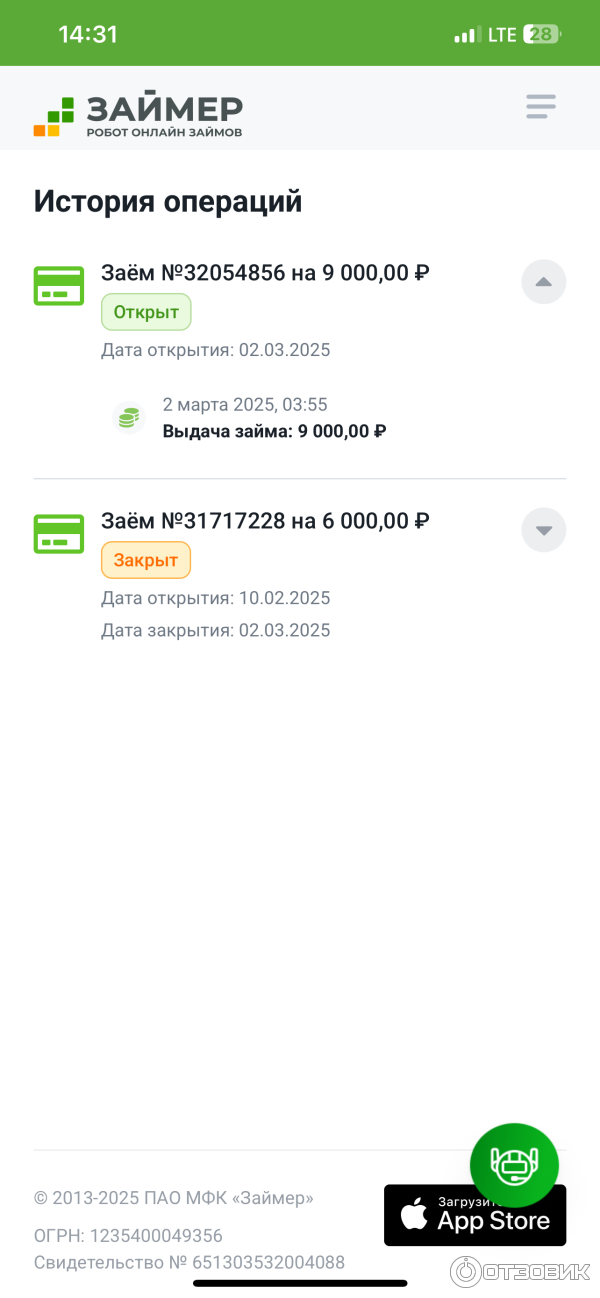Collapse loan №32054856 details

[544, 282]
